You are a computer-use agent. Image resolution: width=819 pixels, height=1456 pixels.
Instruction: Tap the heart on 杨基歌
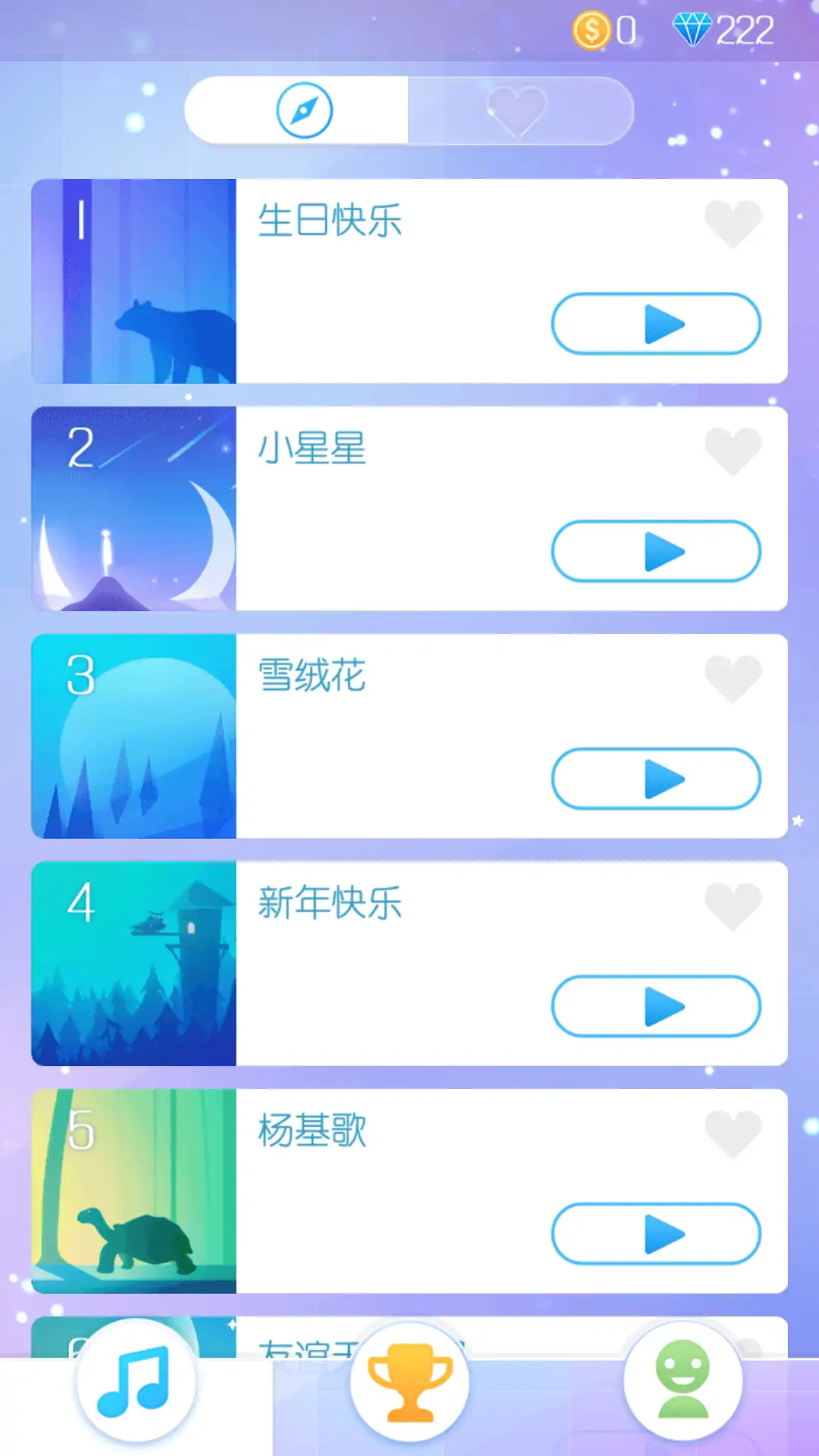(733, 1133)
